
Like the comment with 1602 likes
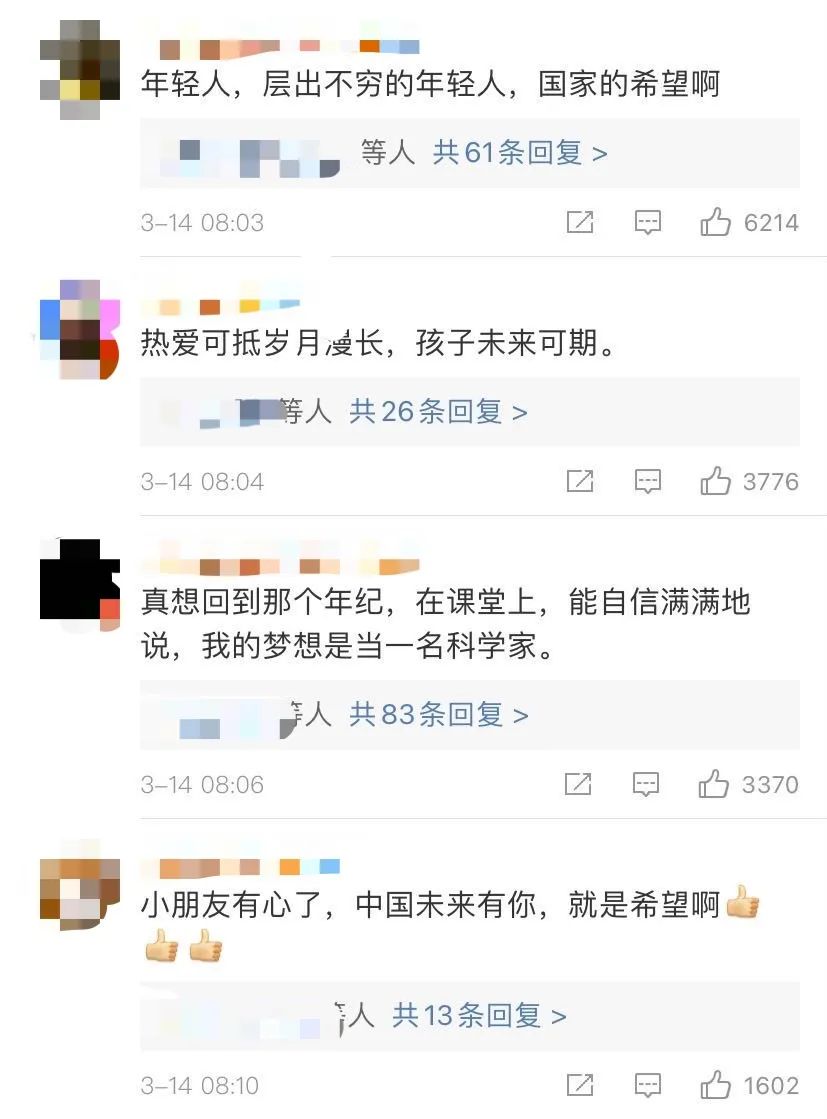[x=716, y=1085]
